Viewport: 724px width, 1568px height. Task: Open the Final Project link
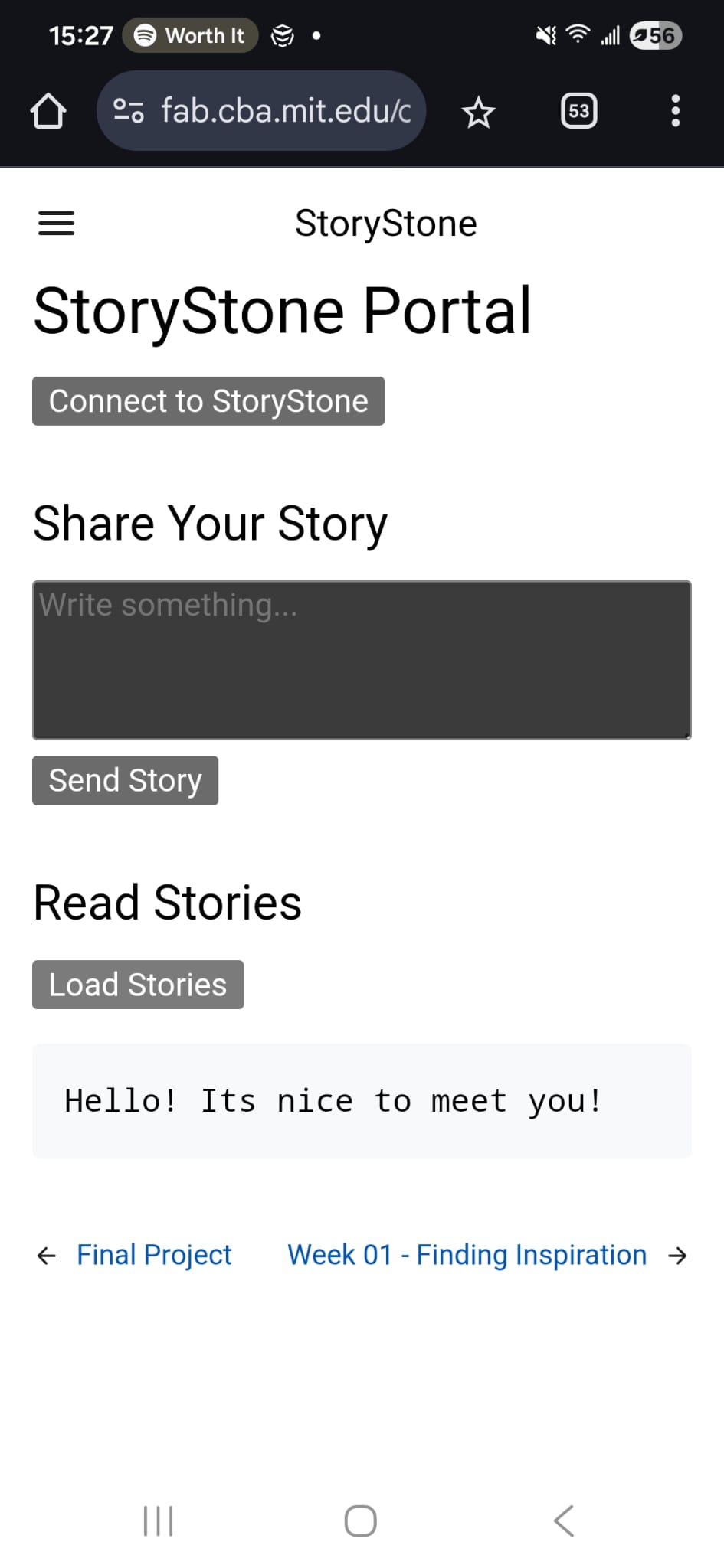(153, 1254)
